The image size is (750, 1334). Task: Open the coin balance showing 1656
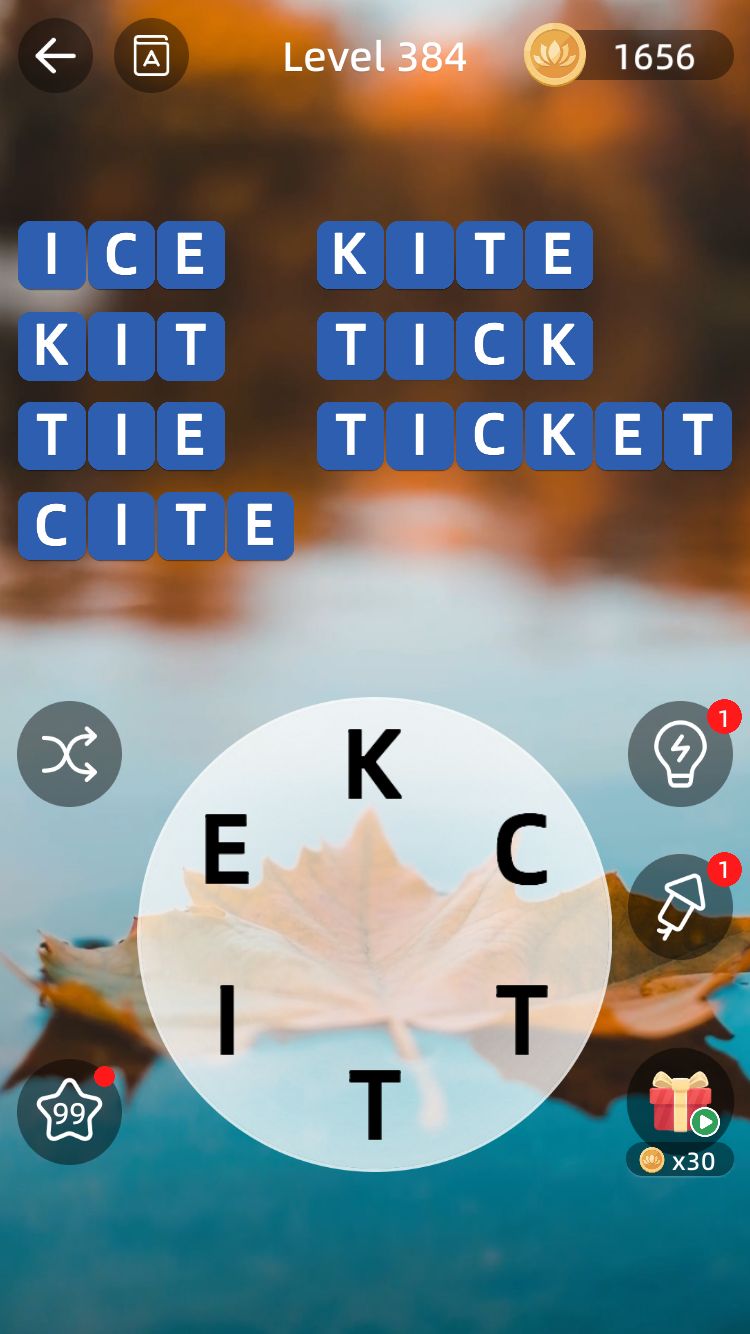pyautogui.click(x=630, y=56)
